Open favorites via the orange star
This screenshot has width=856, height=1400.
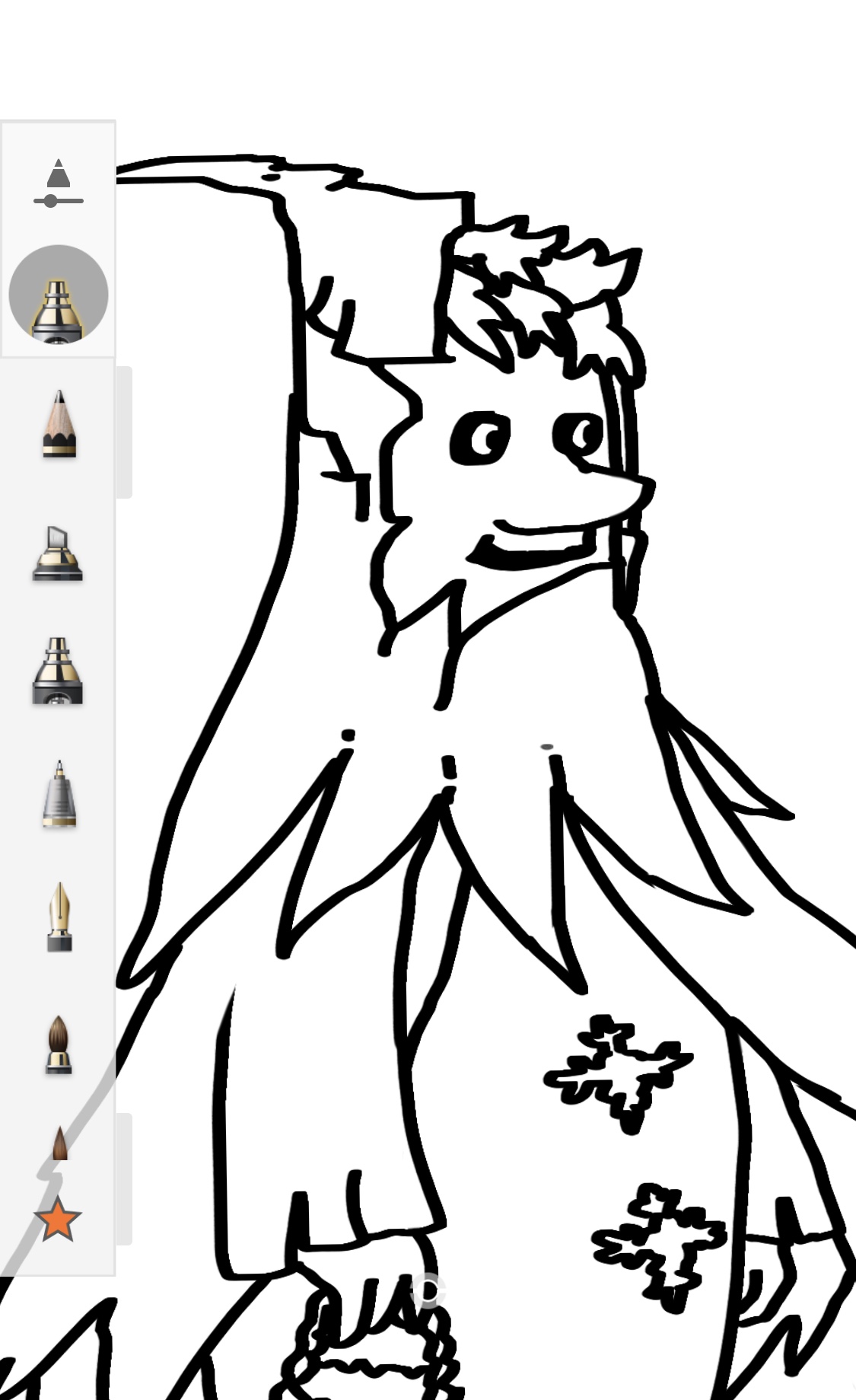pos(58,1219)
